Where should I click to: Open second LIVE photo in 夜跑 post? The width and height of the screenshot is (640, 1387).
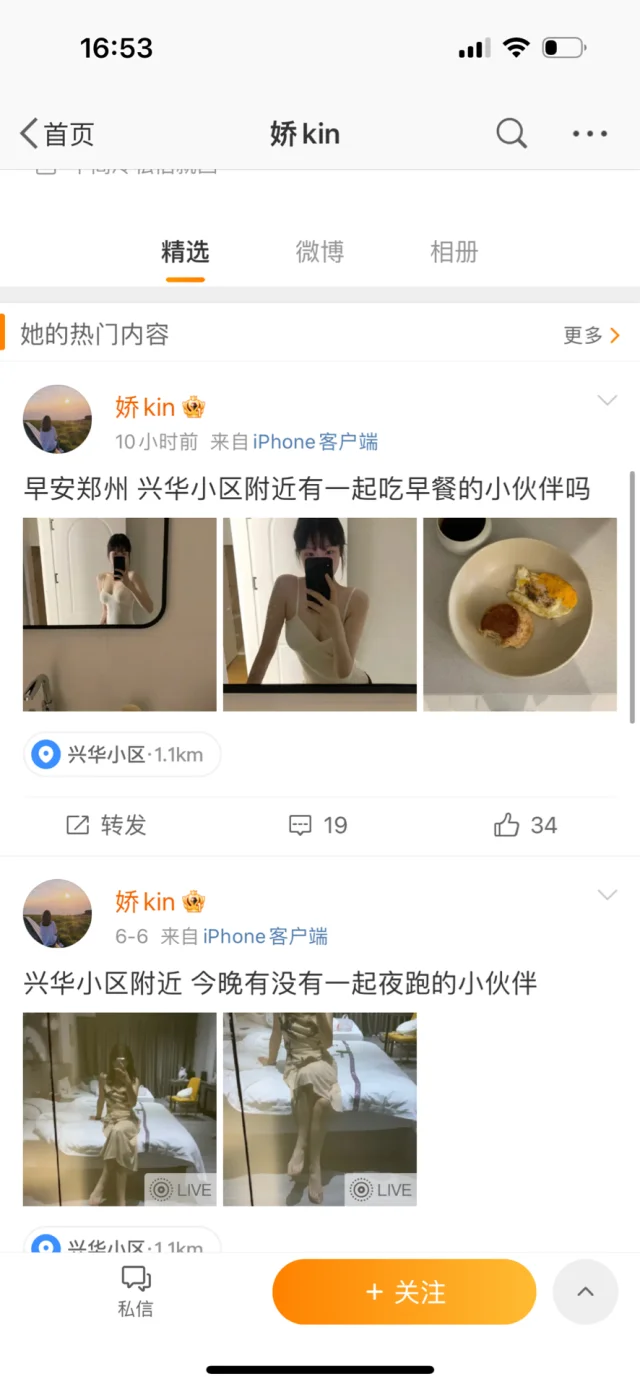coord(320,1108)
